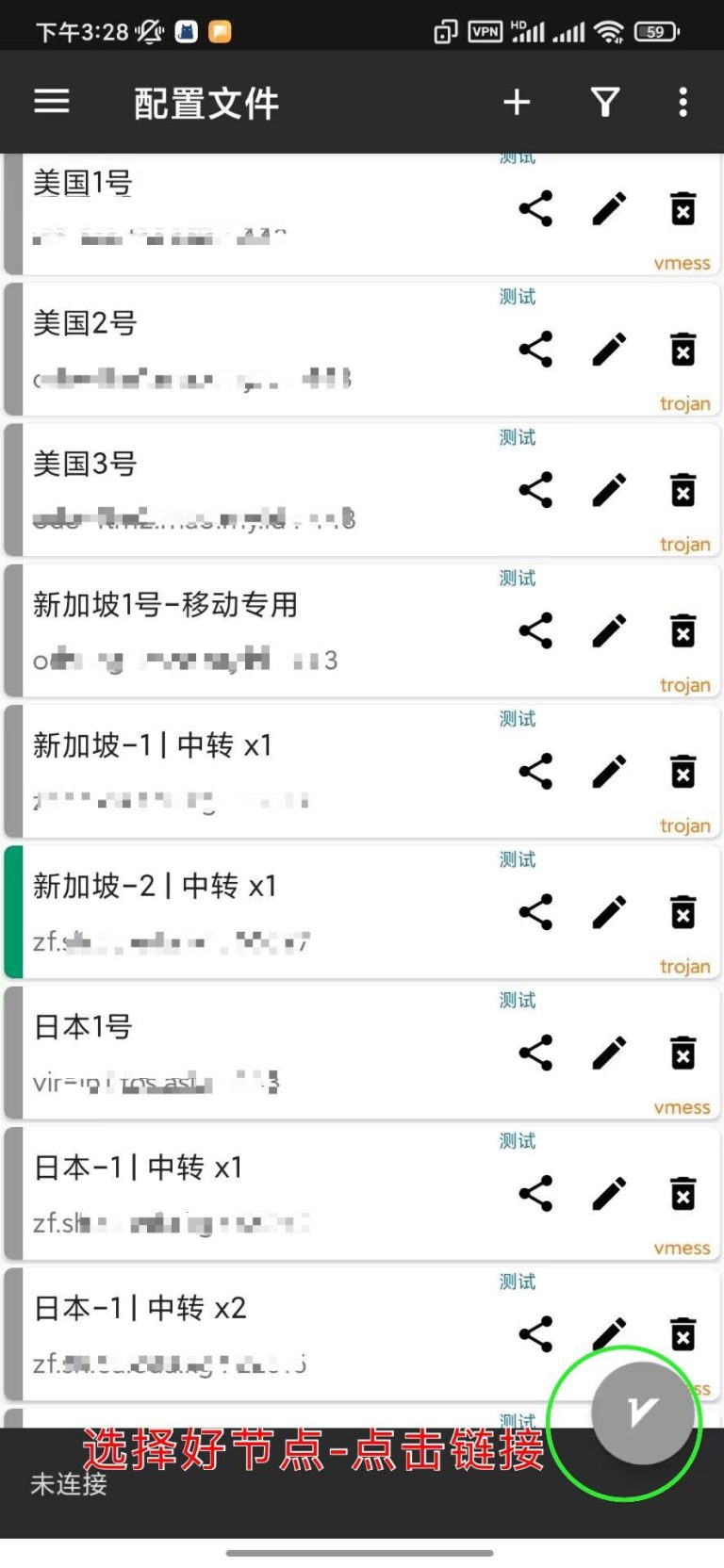Delete the 新加坡-1 | 中转 x1 profile
724x1568 pixels.
(x=682, y=771)
